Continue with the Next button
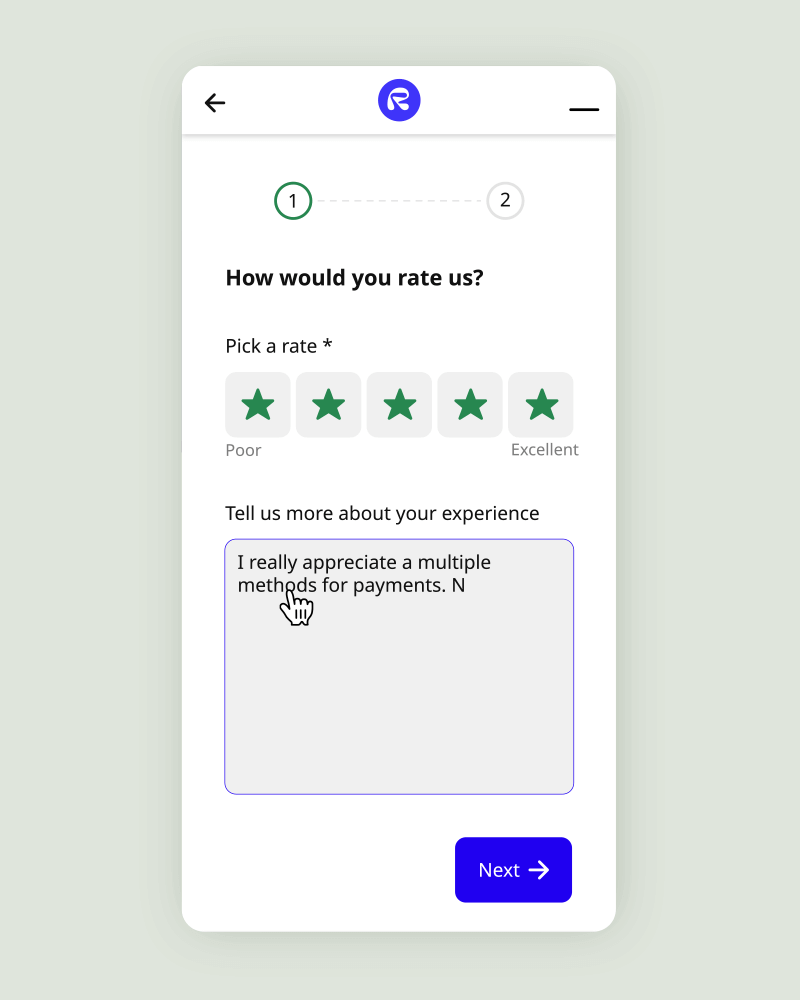This screenshot has height=1000, width=800. point(513,870)
